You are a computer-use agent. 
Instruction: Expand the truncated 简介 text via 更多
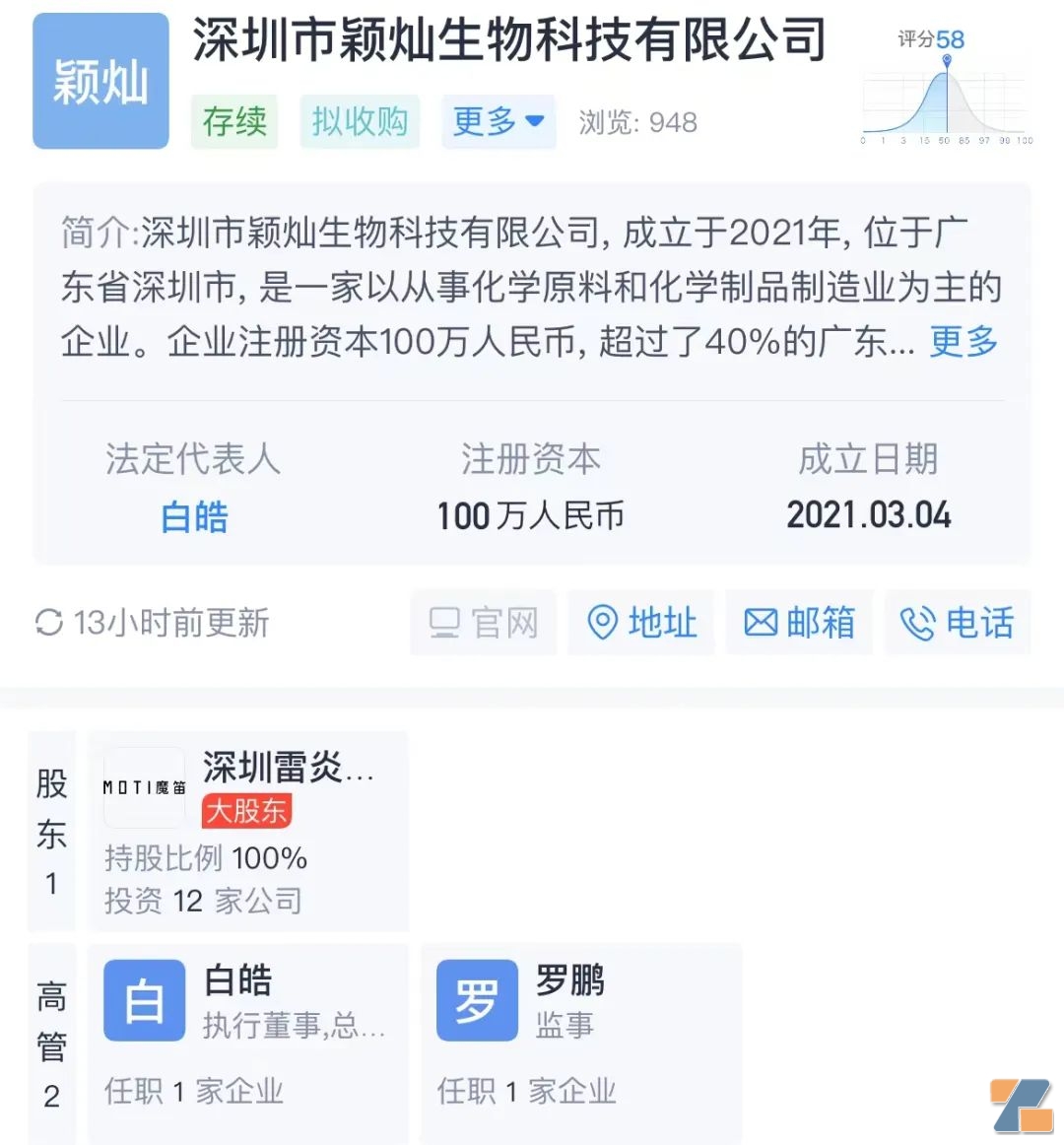point(961,343)
